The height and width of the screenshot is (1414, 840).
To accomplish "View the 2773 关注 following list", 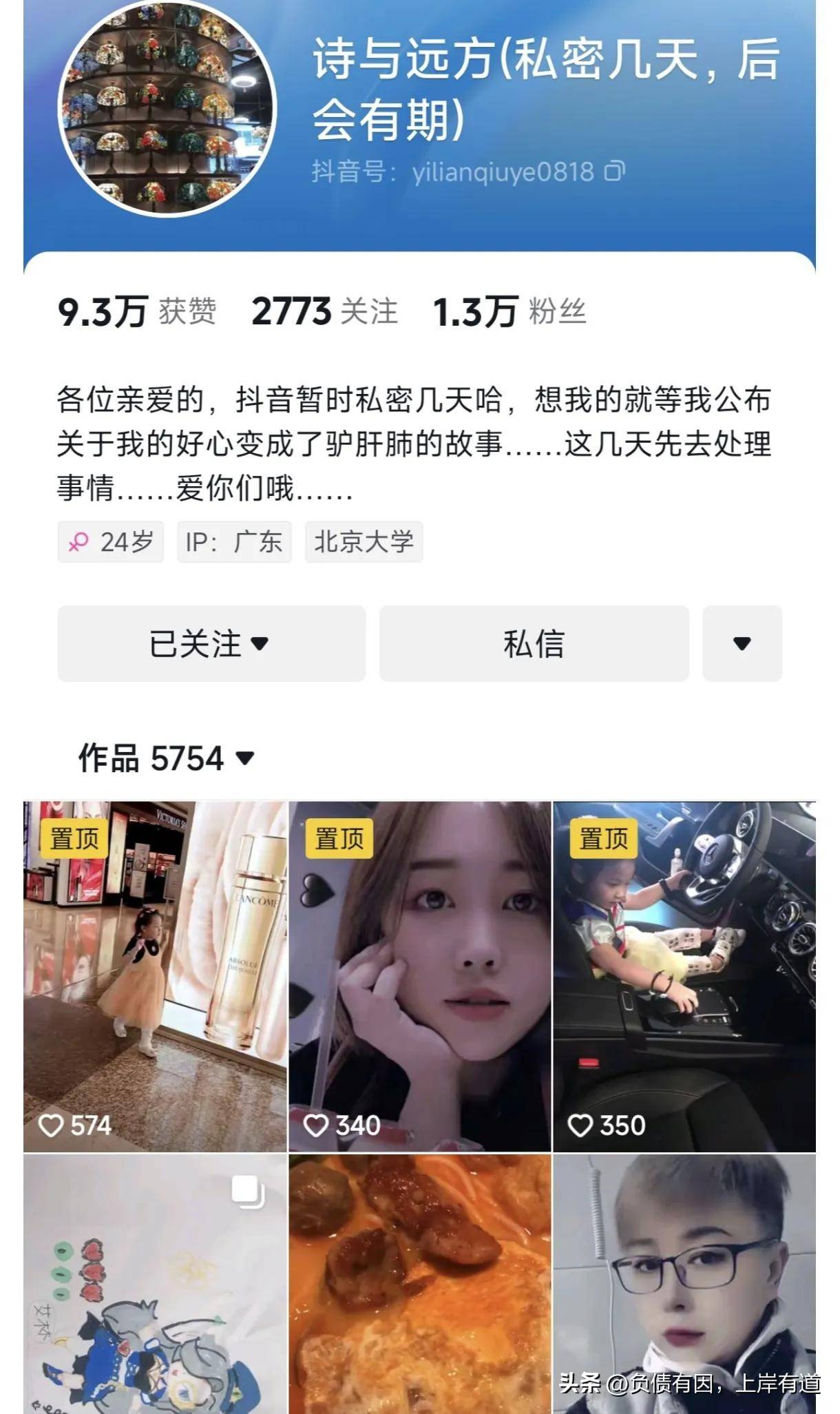I will tap(324, 311).
